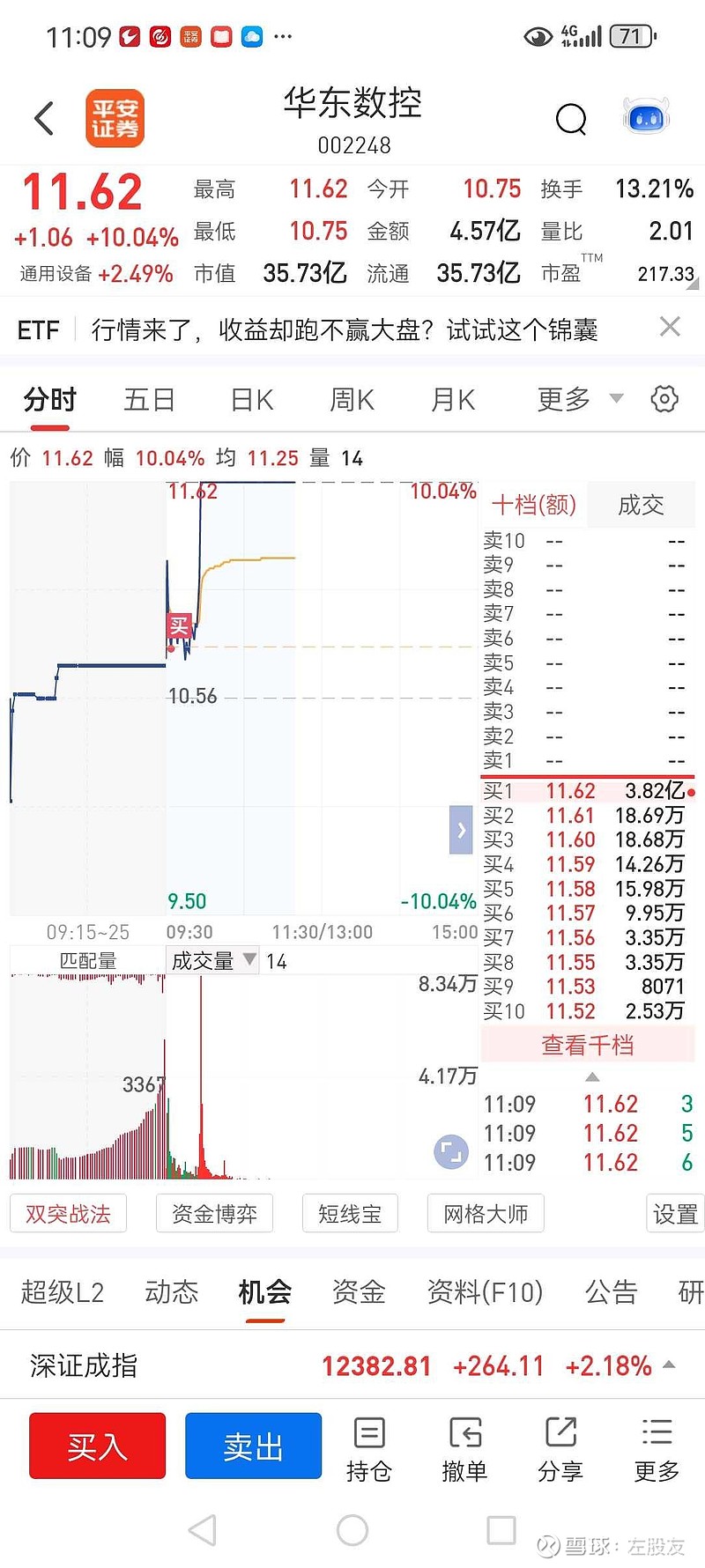Open 持仓 holdings

click(x=368, y=1449)
